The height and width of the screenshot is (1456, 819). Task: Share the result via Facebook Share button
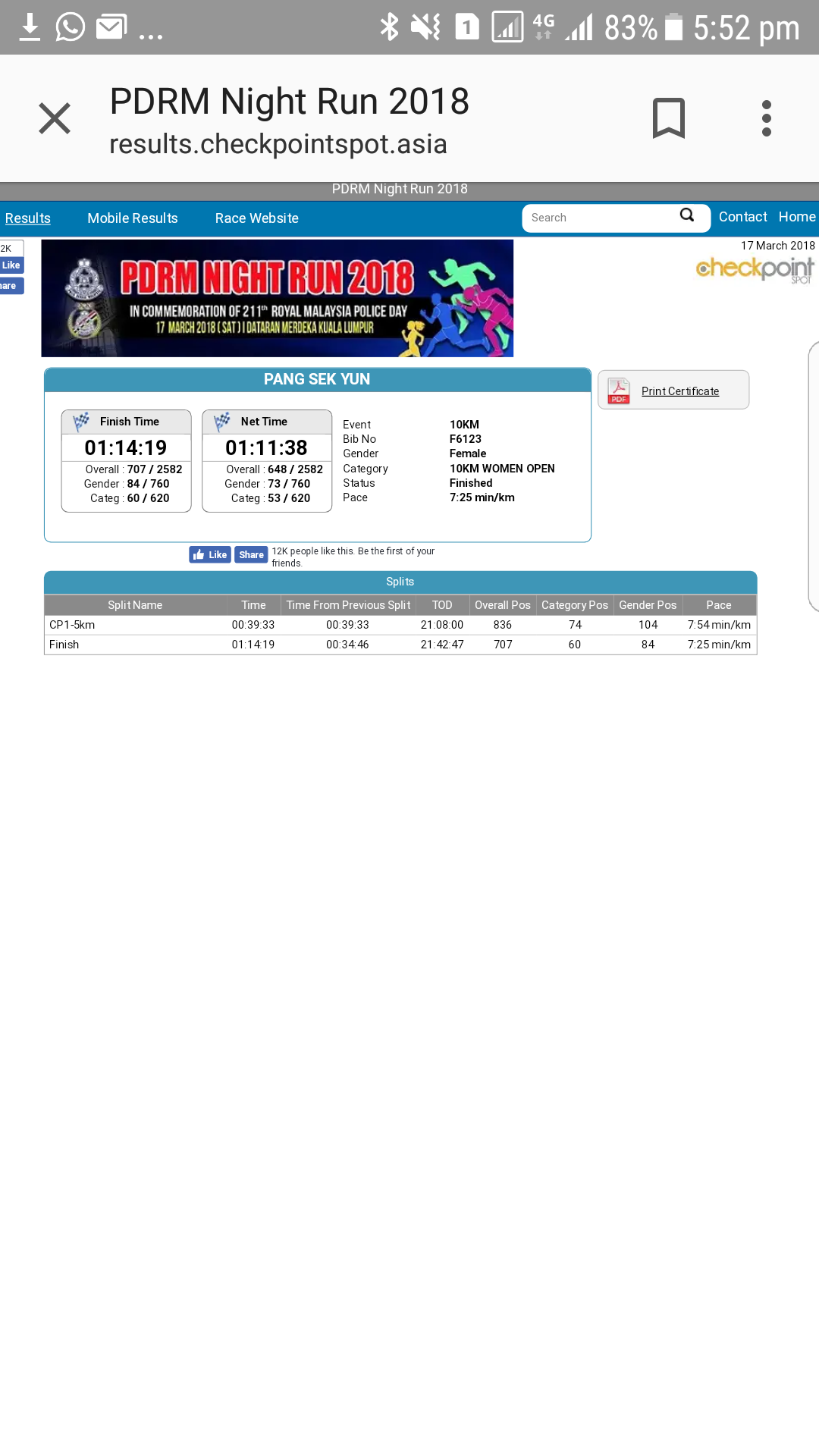click(x=251, y=555)
